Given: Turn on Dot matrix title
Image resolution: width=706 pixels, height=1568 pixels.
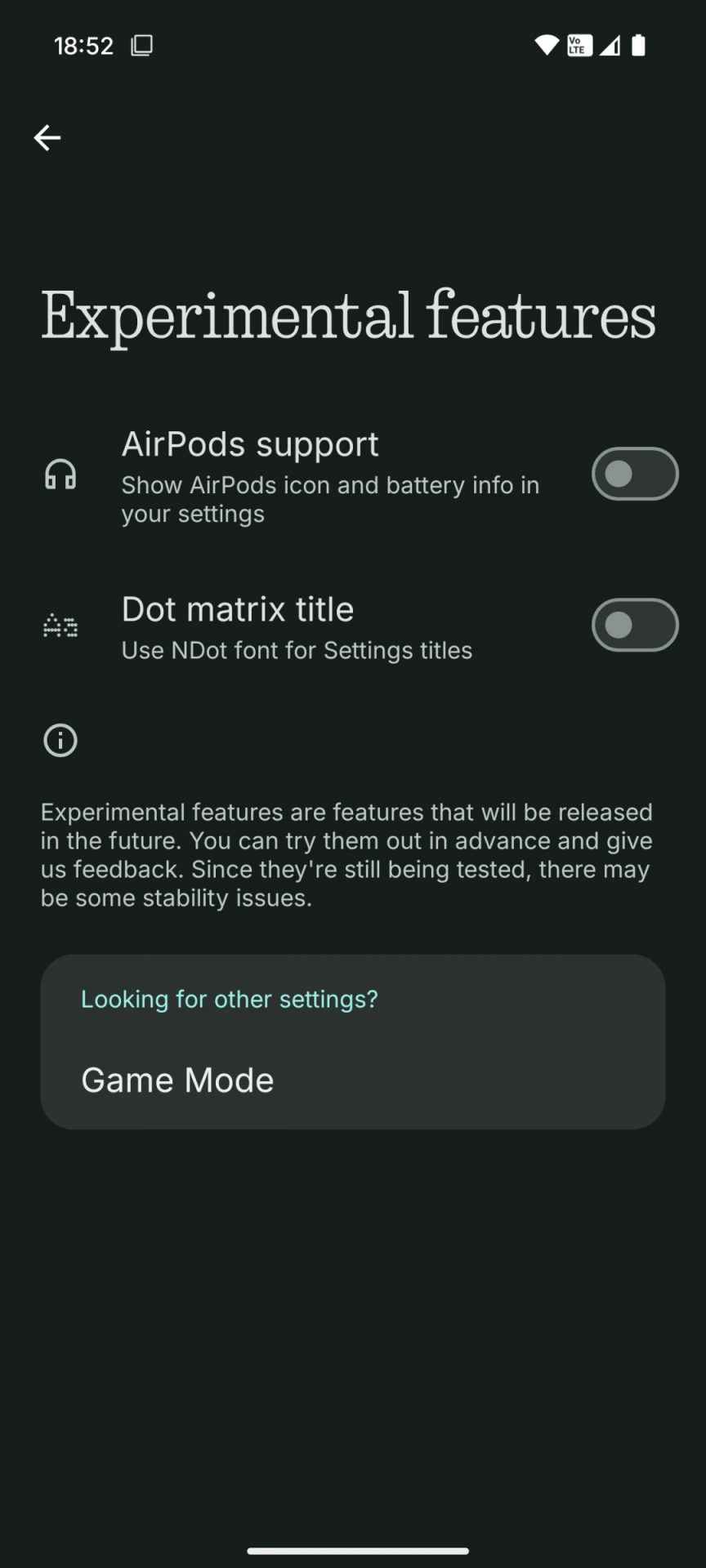Looking at the screenshot, I should point(634,626).
